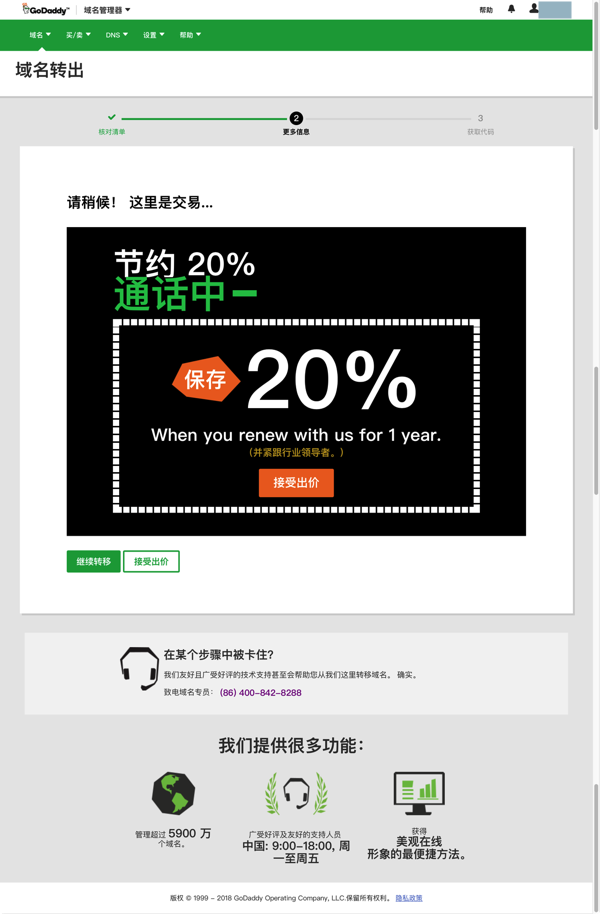This screenshot has height=914, width=600.
Task: Tap outlined 接受出价 button below banner
Action: pos(151,562)
